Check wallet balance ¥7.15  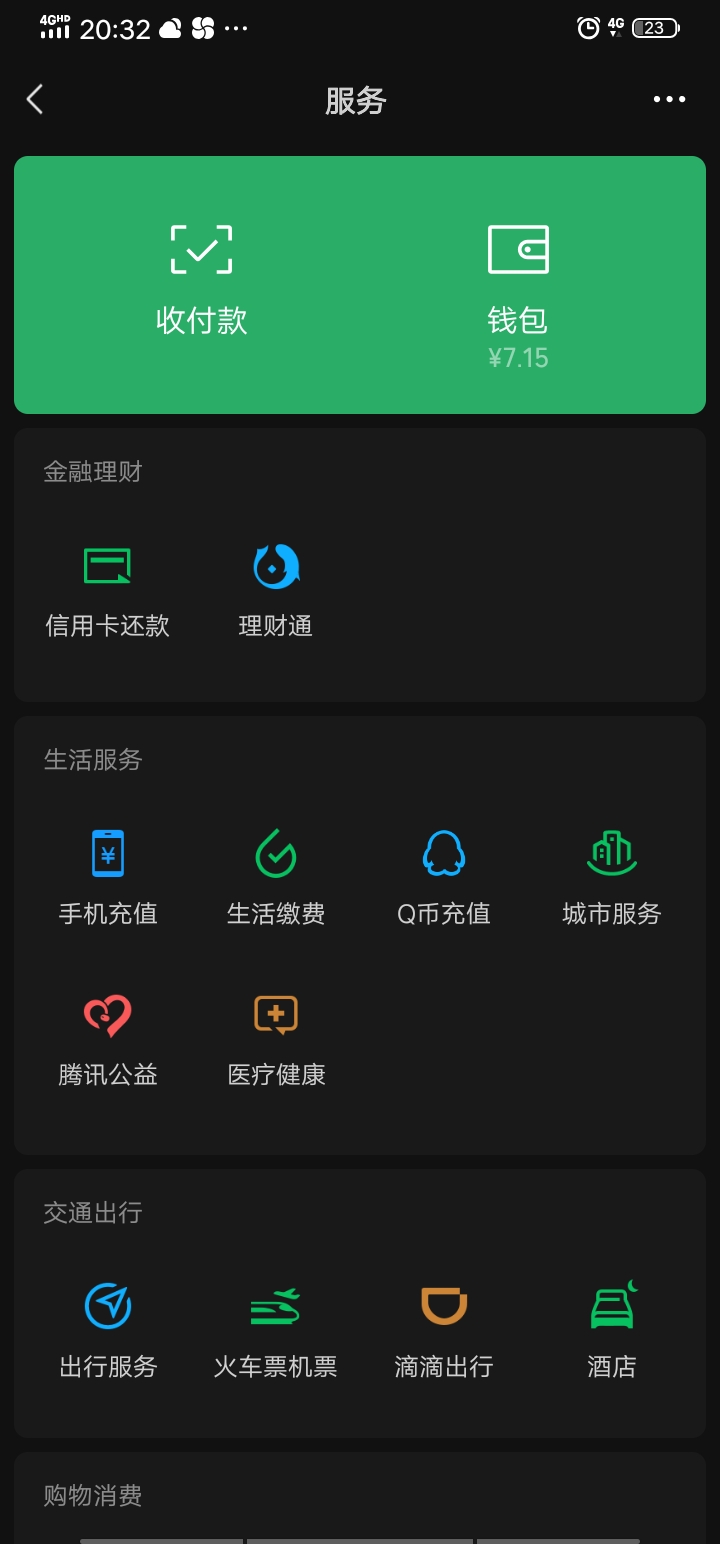(x=518, y=357)
